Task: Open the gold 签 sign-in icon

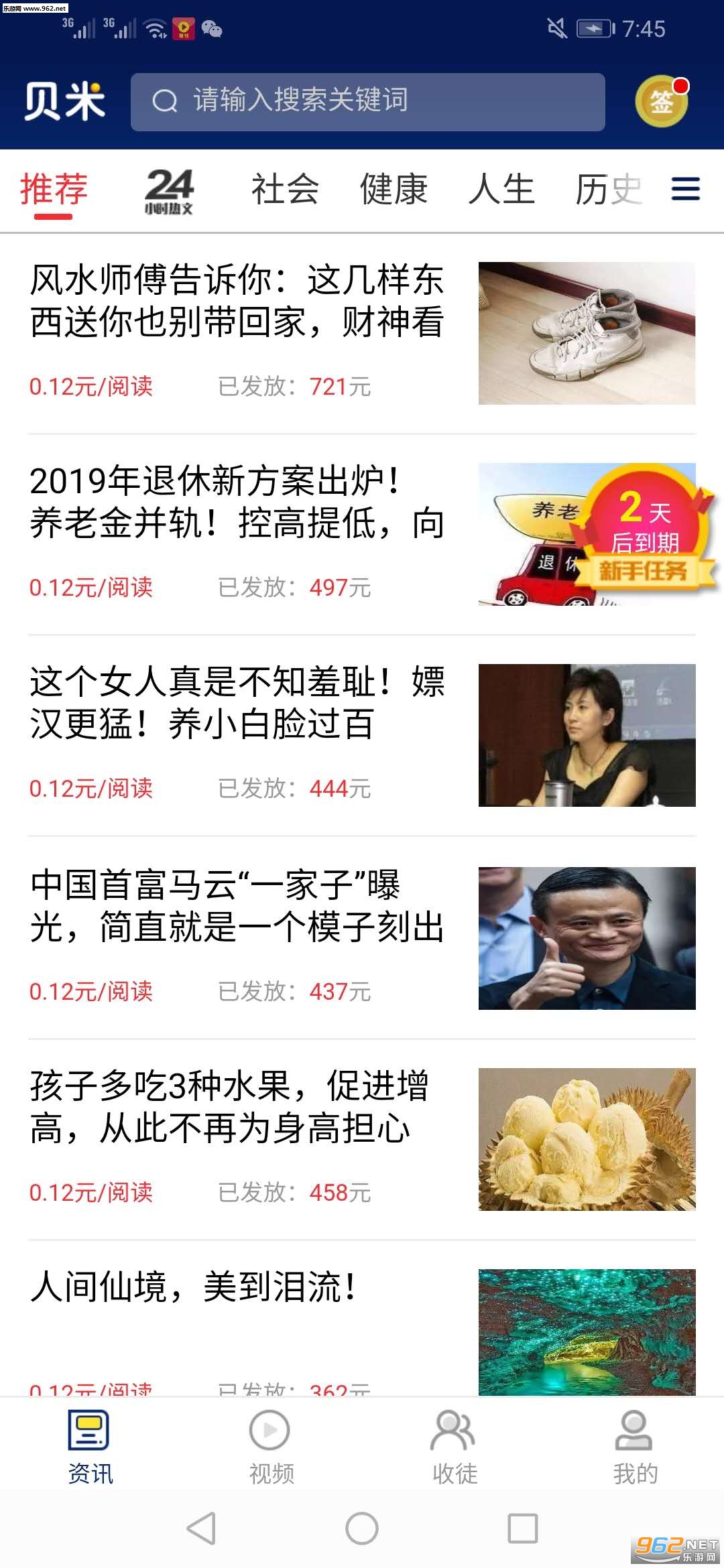Action: pyautogui.click(x=661, y=102)
